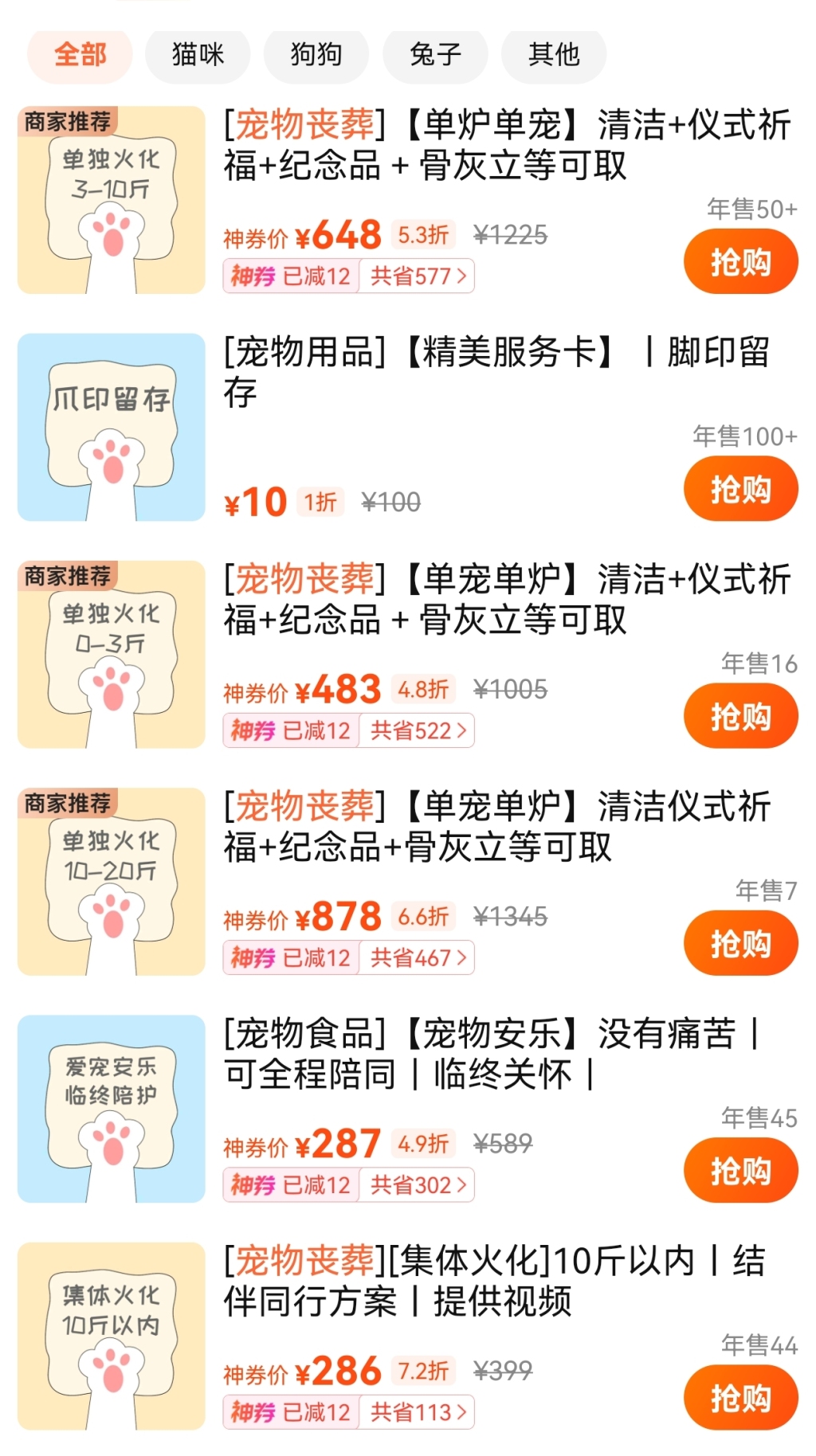
Task: Tap 抢购 on the ¥483 package
Action: point(740,716)
